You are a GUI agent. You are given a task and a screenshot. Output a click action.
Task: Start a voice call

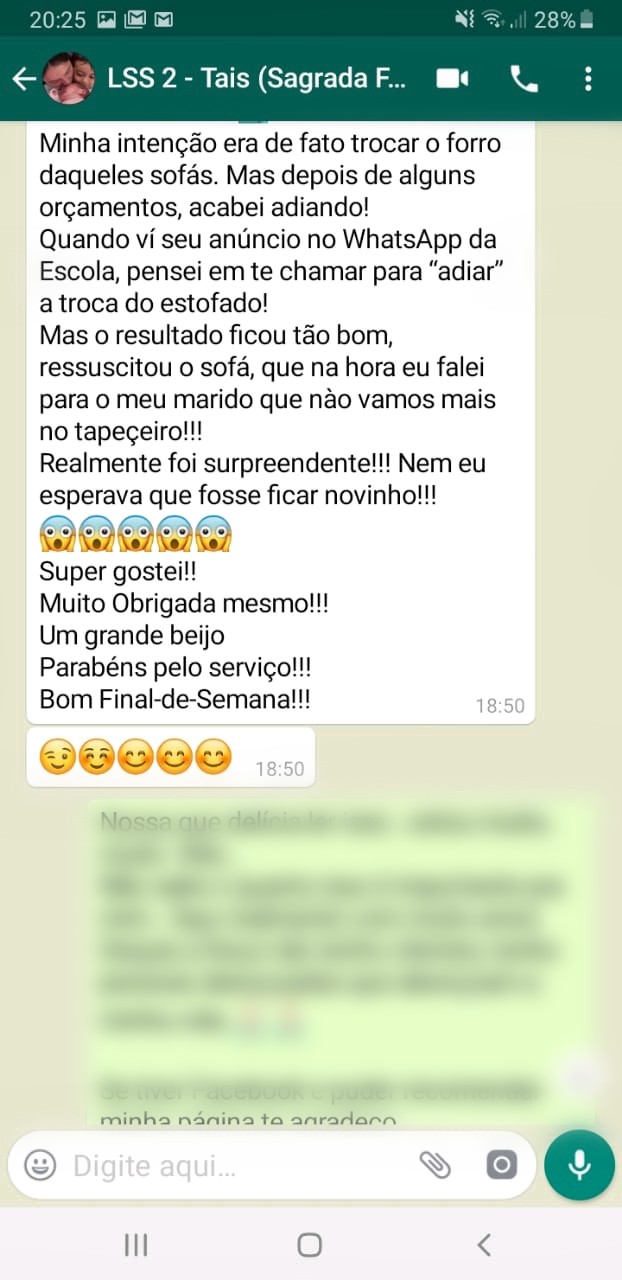(x=524, y=79)
